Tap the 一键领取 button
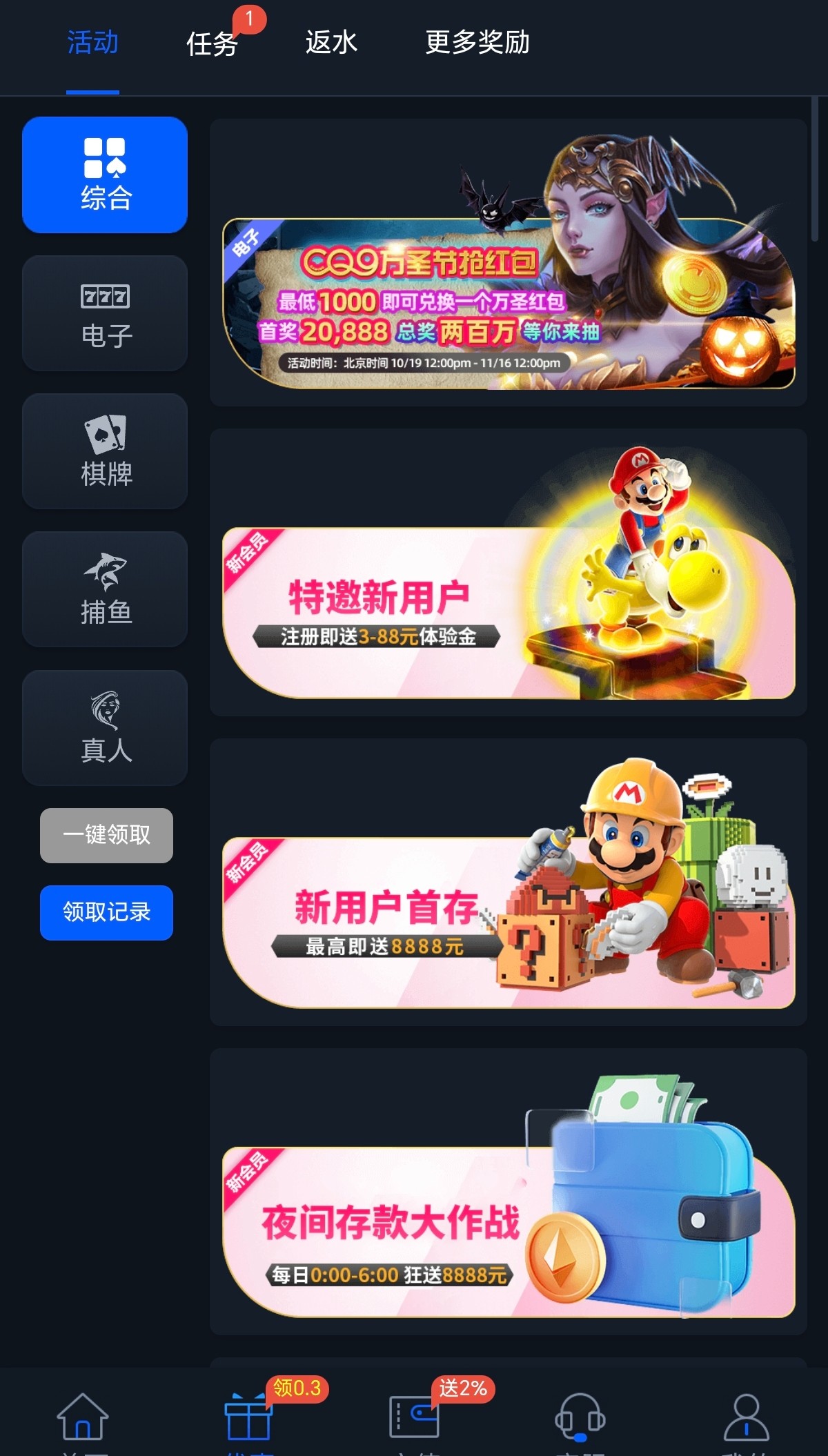 [x=106, y=835]
